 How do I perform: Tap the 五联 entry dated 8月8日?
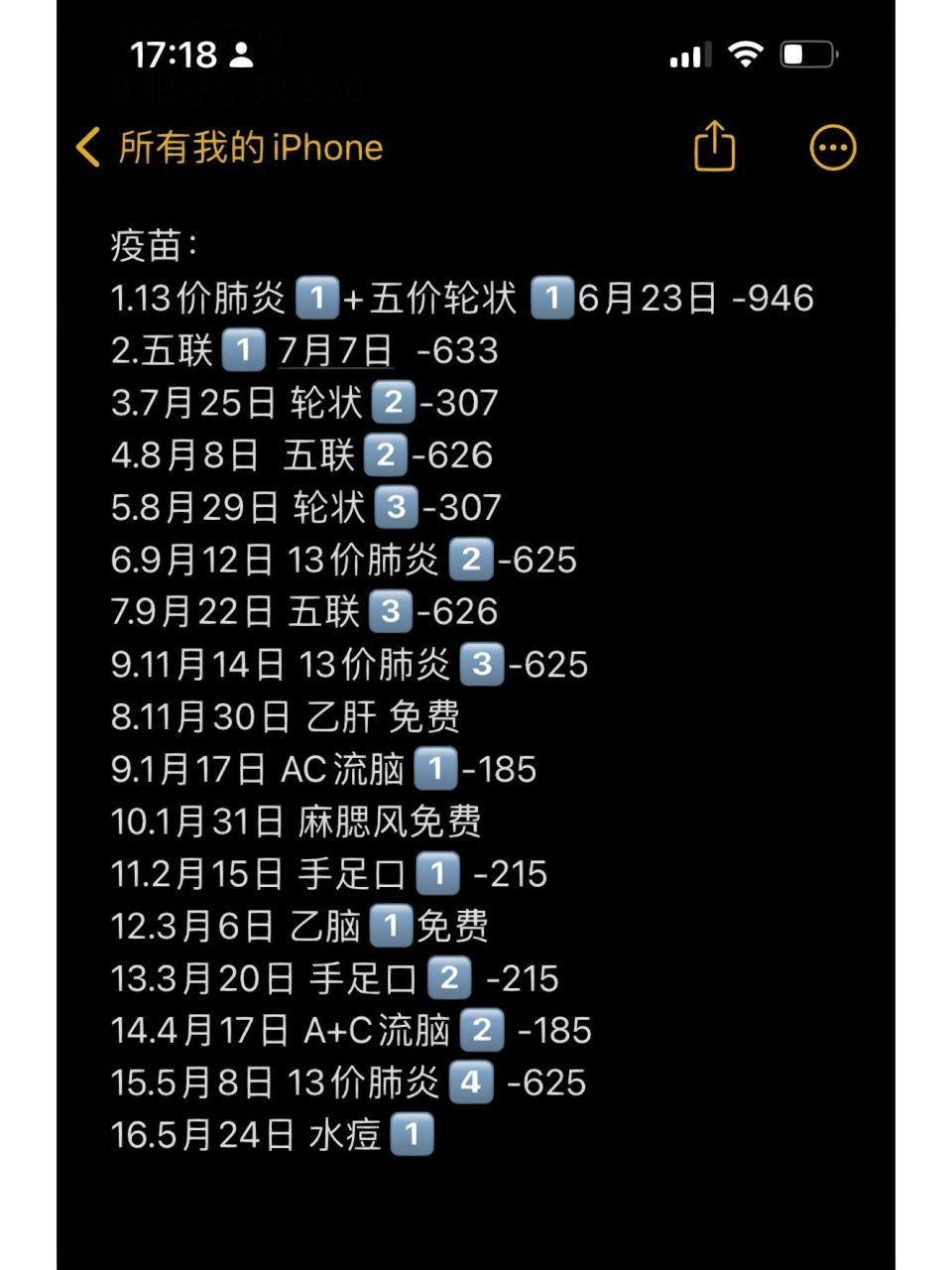[297, 455]
